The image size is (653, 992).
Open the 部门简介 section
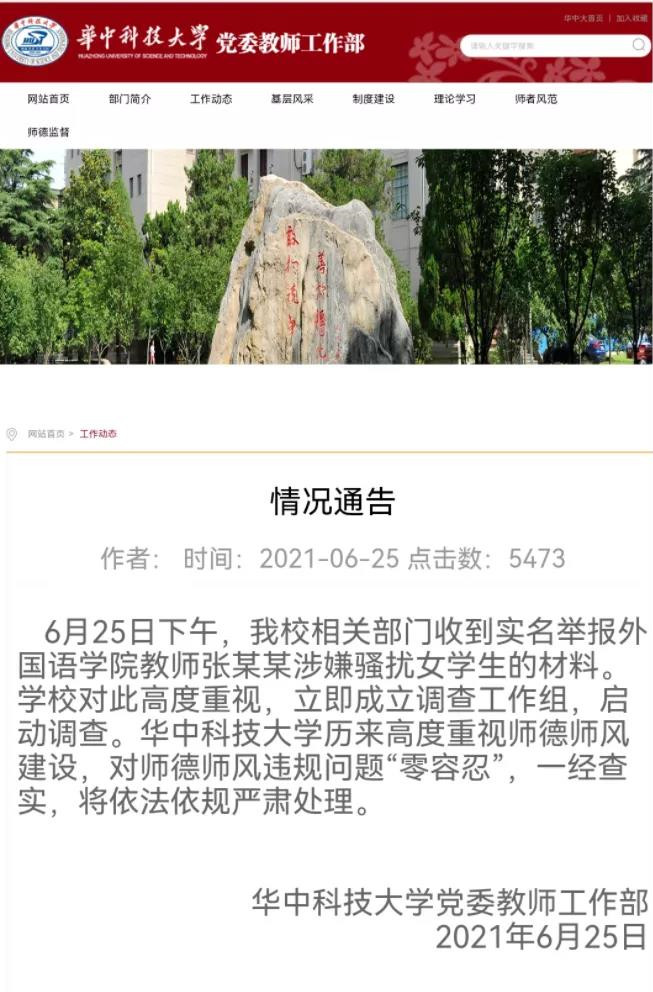pos(130,99)
